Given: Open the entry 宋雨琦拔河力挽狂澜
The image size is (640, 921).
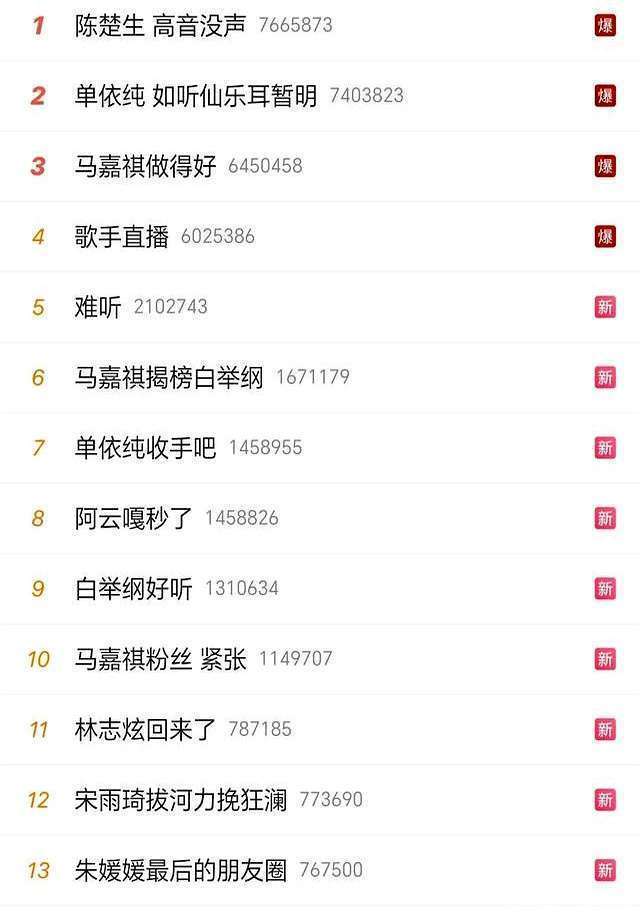Looking at the screenshot, I should click(181, 800).
